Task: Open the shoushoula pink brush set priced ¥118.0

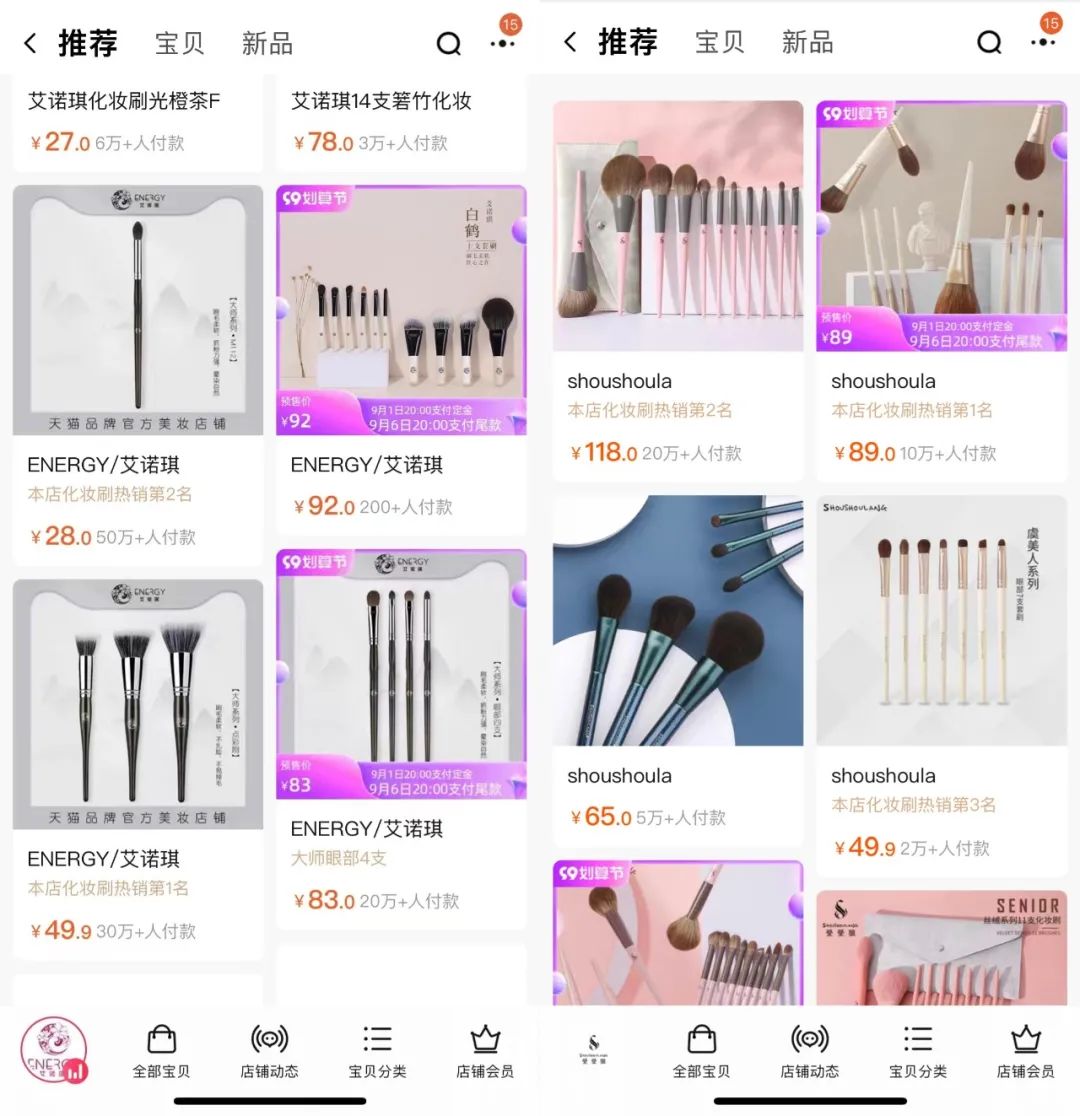Action: pos(678,290)
